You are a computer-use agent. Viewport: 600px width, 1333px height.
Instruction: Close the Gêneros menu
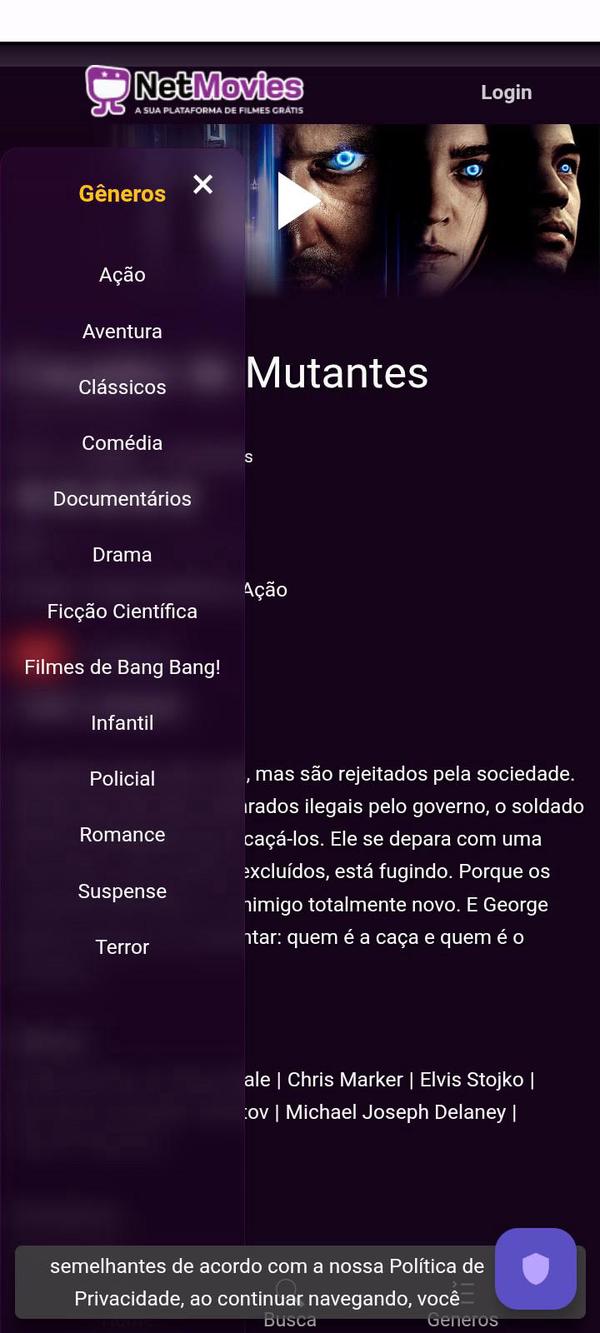(203, 184)
